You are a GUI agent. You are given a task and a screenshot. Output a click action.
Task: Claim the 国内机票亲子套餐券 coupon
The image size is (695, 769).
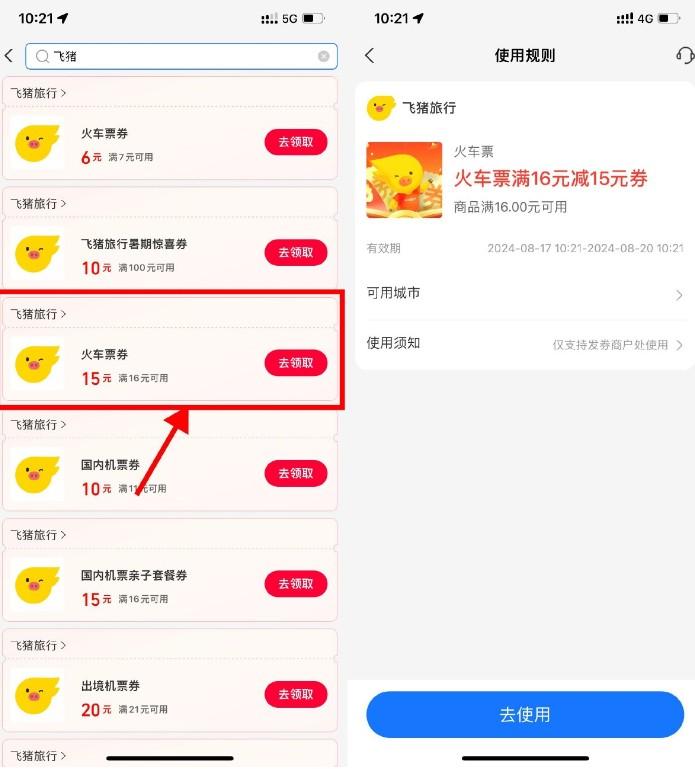point(295,584)
